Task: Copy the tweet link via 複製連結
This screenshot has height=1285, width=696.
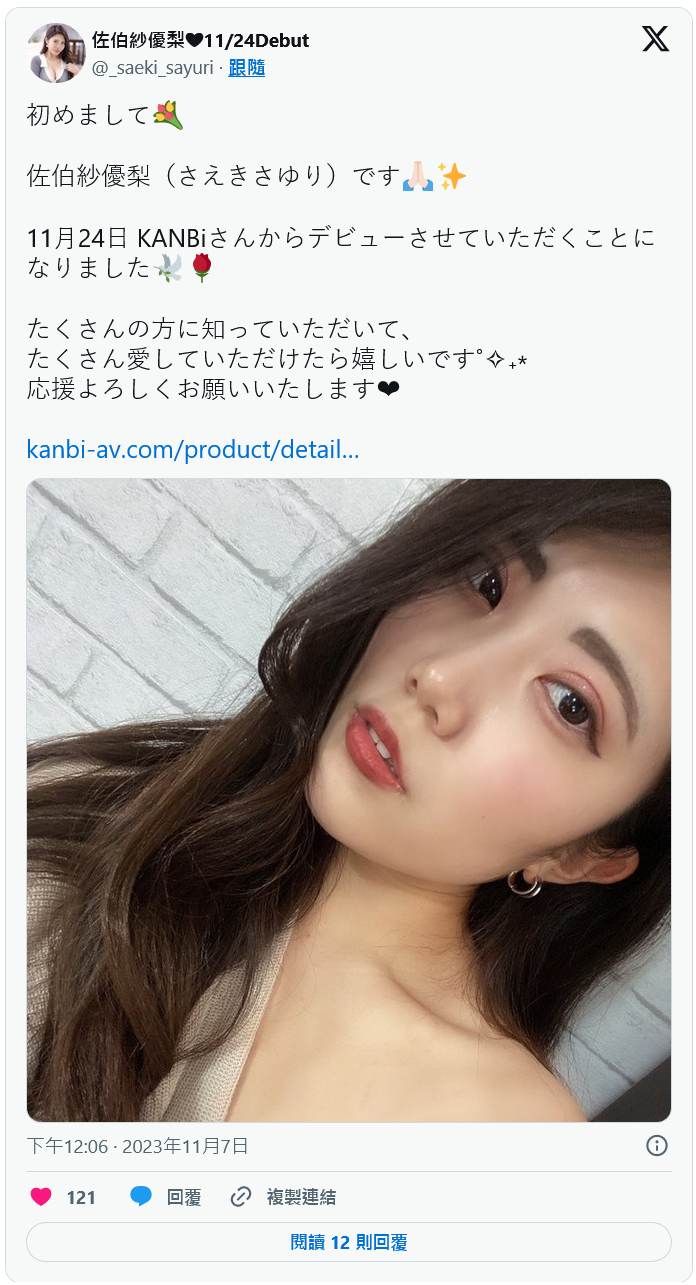Action: (284, 1197)
